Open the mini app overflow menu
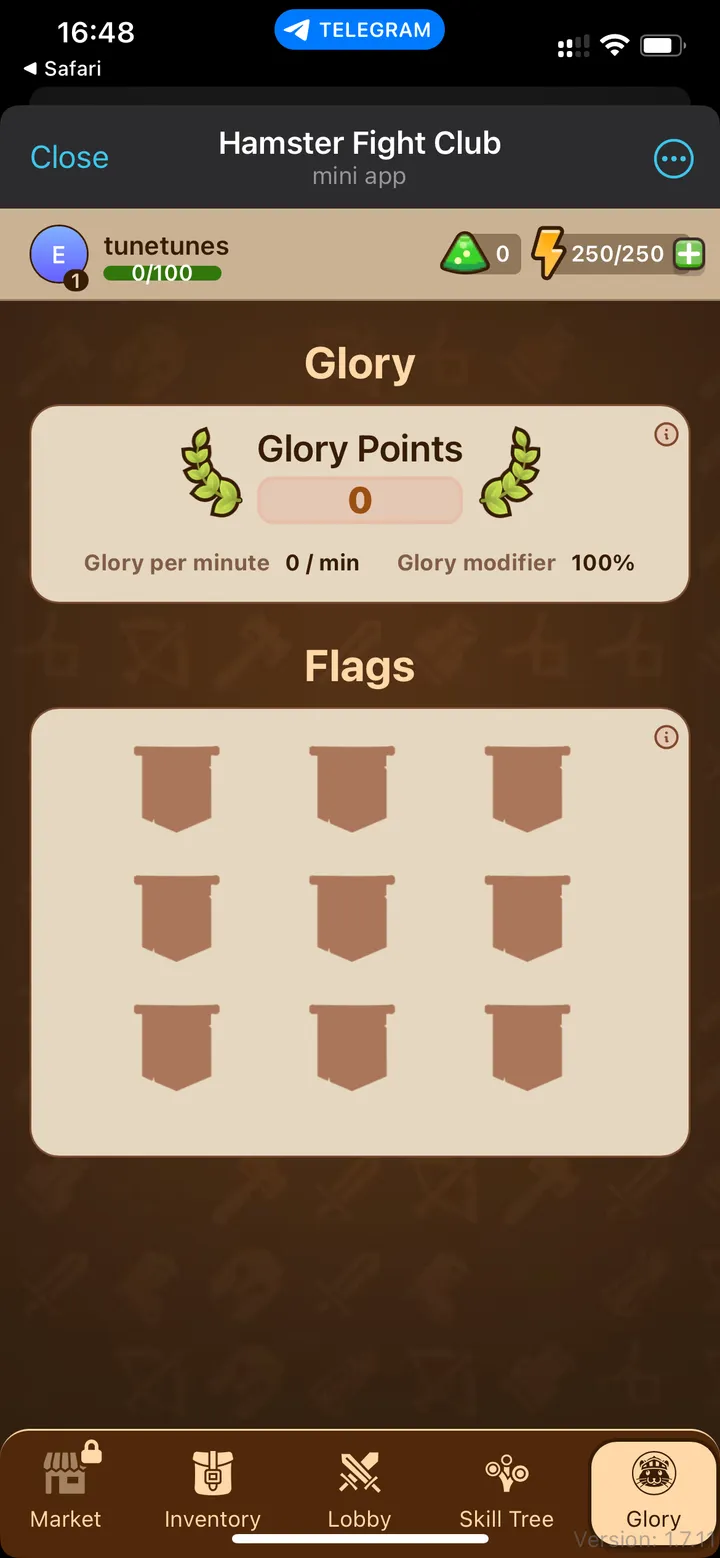Image resolution: width=720 pixels, height=1558 pixels. pyautogui.click(x=673, y=158)
